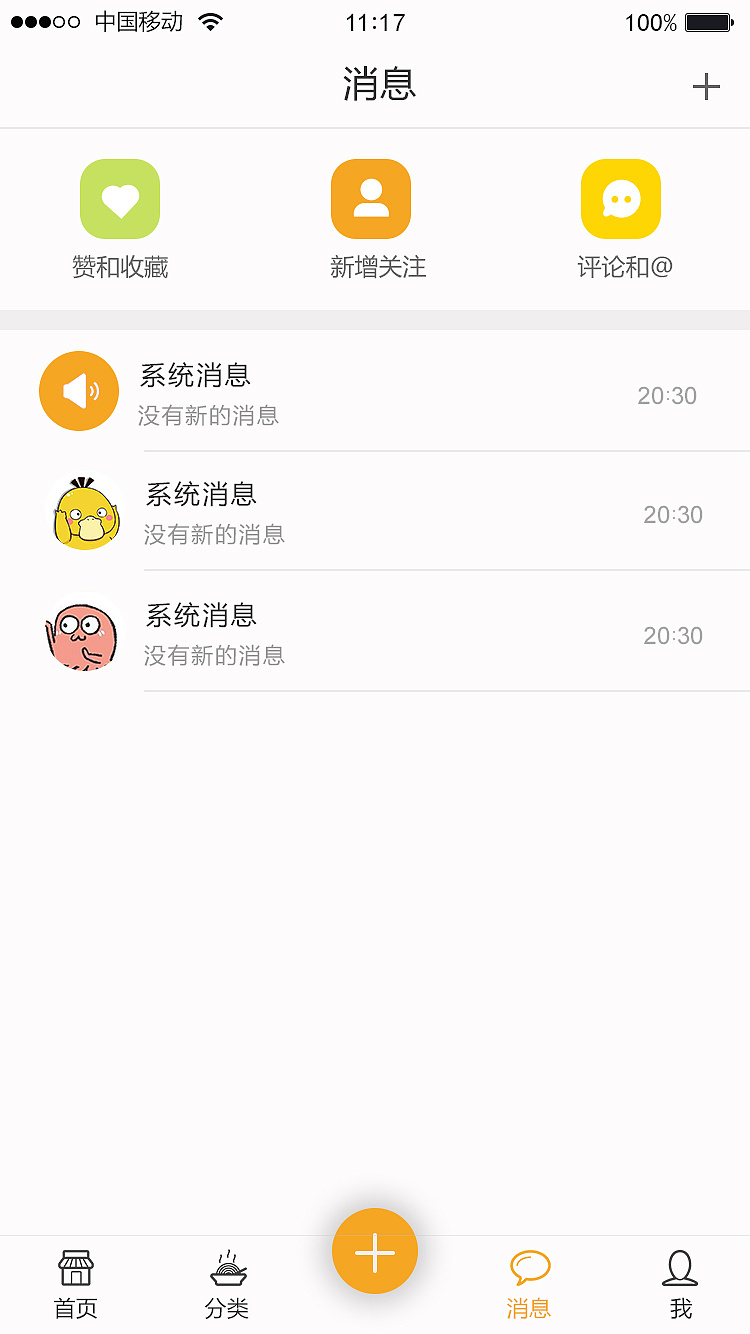Select the 消息 messages tab
Screen dimensions: 750x1334
coord(529,1284)
